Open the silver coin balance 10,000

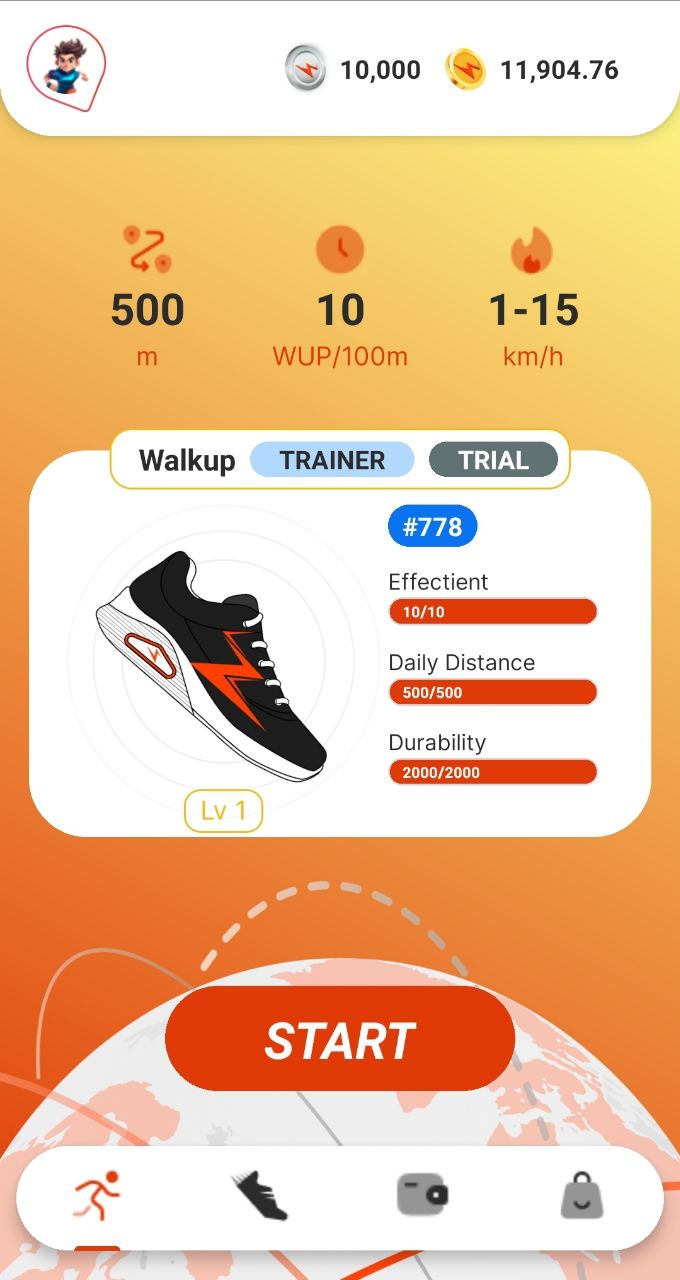[353, 70]
